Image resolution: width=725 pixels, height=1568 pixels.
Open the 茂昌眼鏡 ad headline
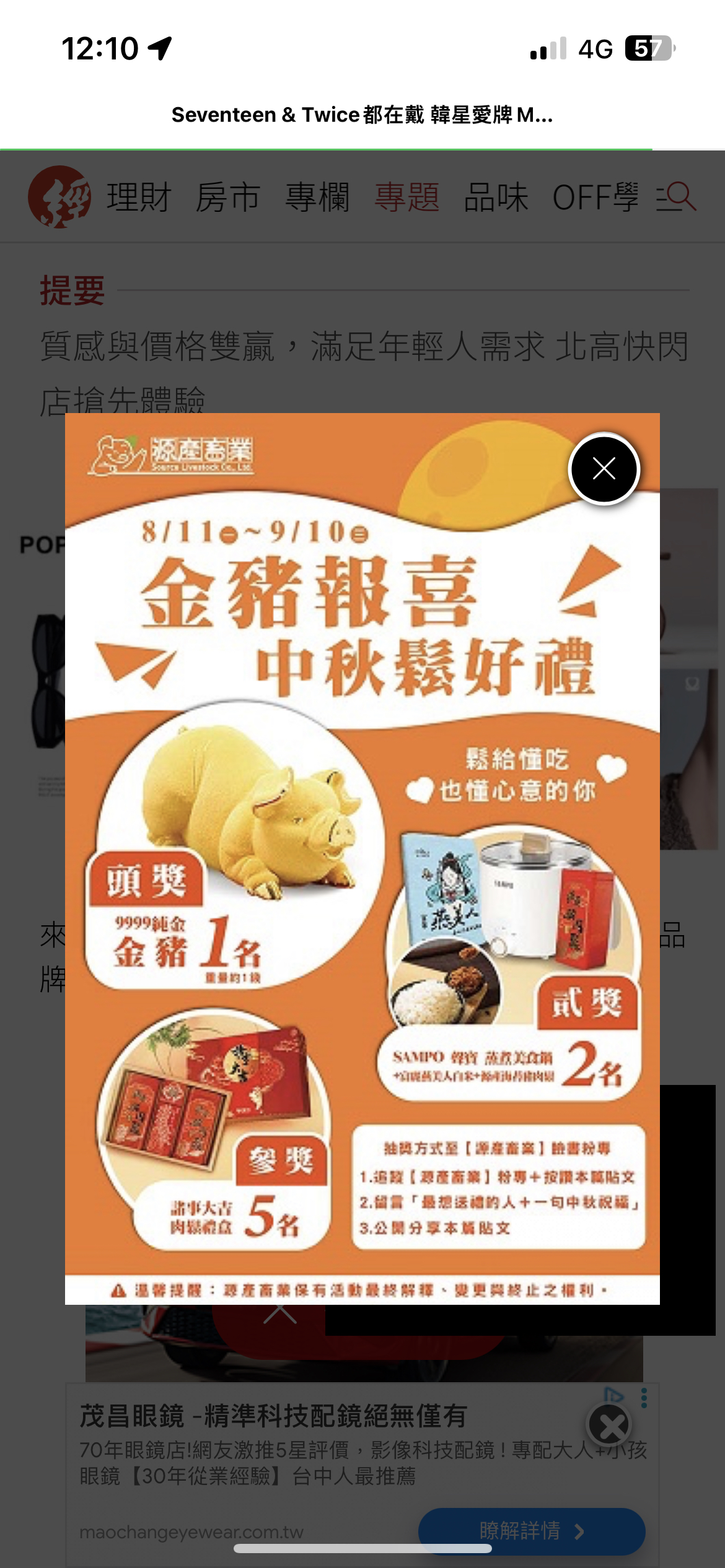pyautogui.click(x=273, y=1416)
